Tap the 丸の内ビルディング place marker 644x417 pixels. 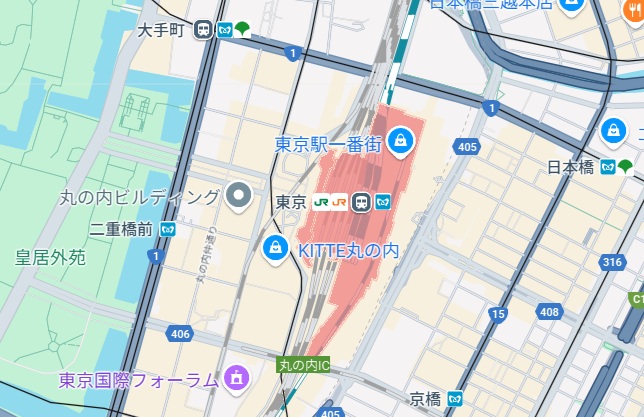(x=238, y=195)
